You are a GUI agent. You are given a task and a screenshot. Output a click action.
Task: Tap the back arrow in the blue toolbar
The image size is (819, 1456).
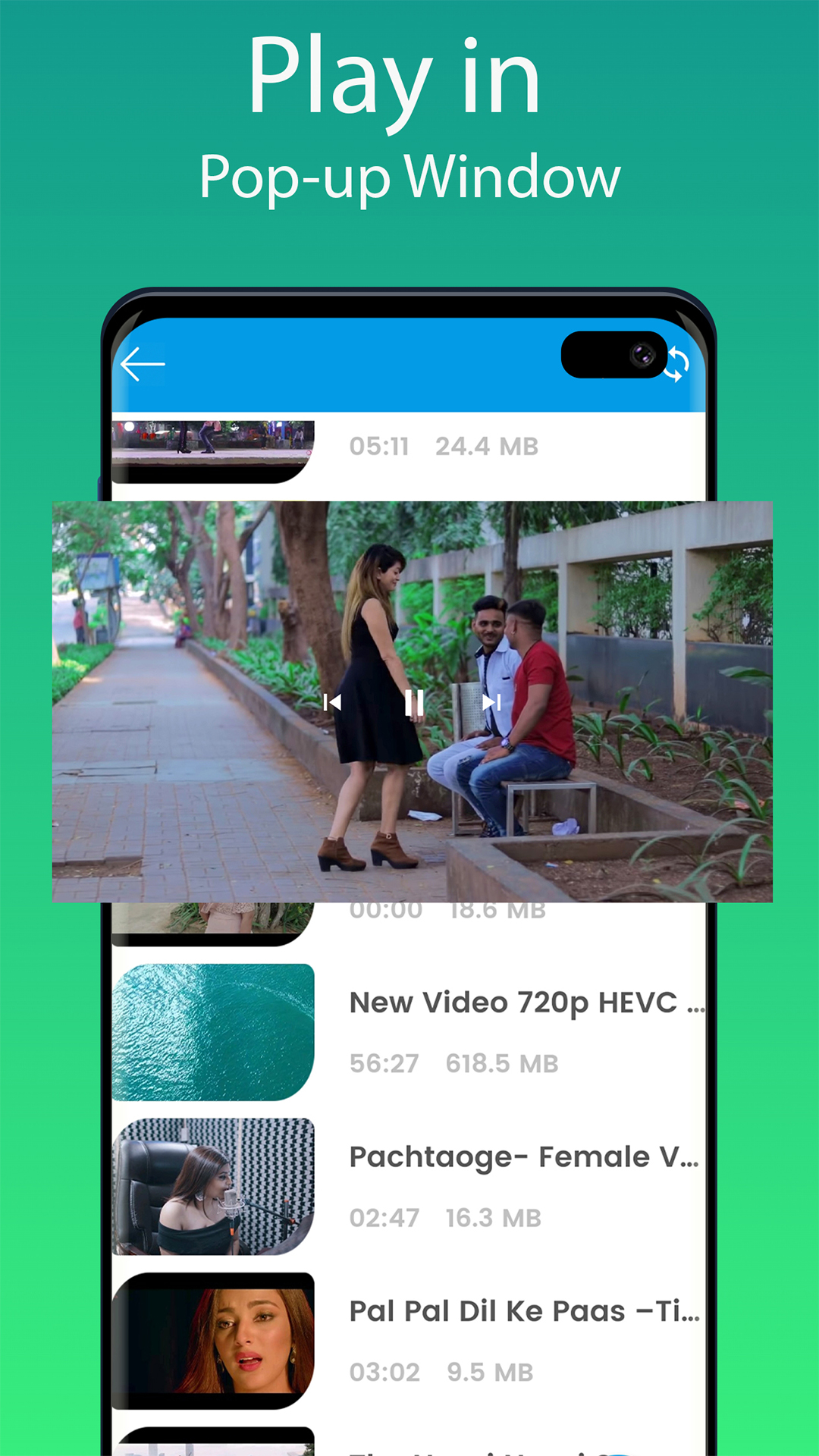pyautogui.click(x=143, y=364)
